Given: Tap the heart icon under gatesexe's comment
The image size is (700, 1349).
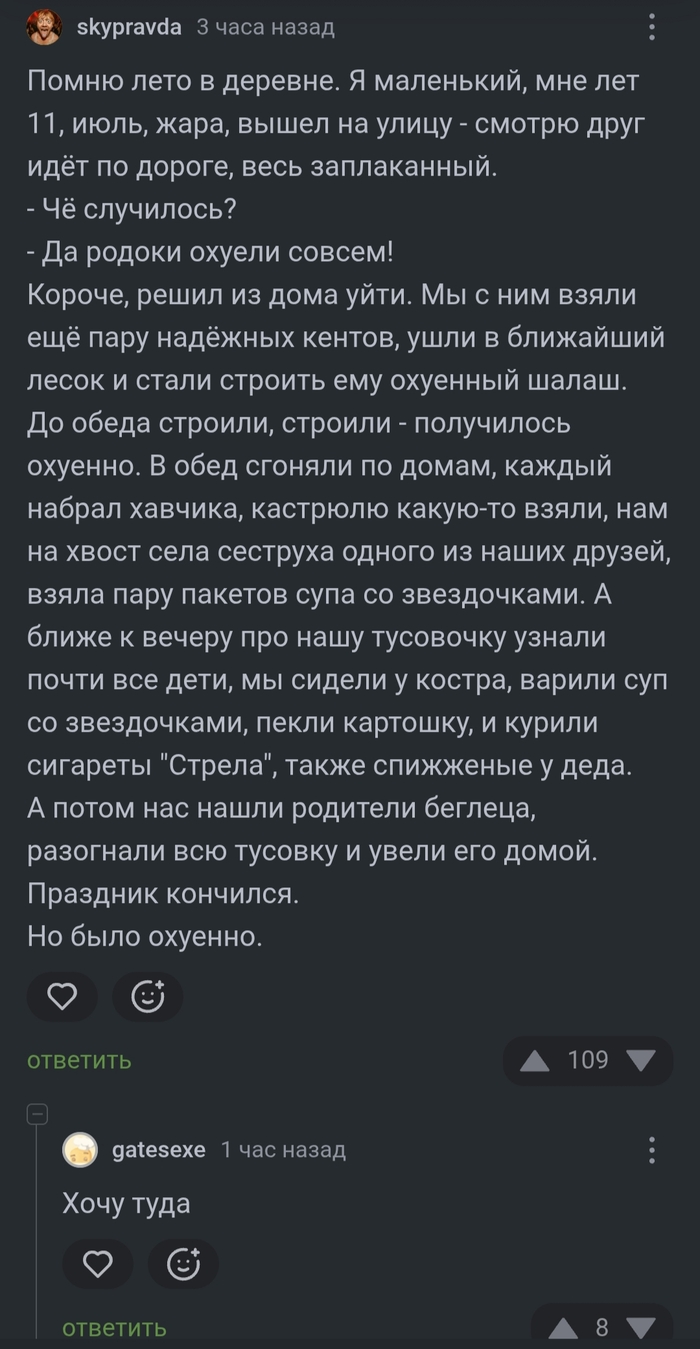Looking at the screenshot, I should [97, 1265].
